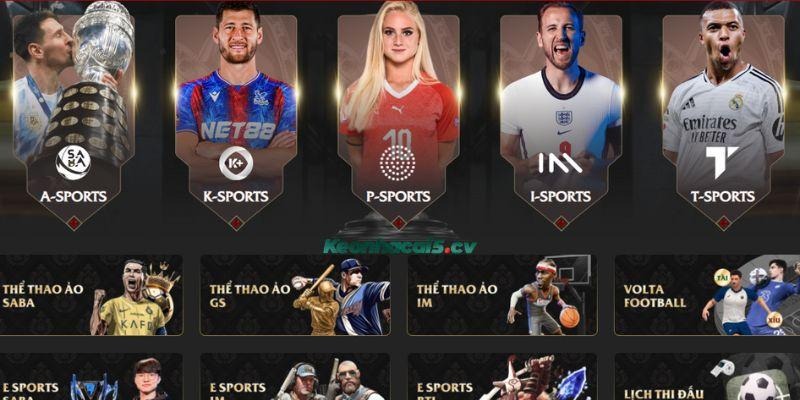View Lịch Thi Đấu match schedule
Image resolution: width=800 pixels, height=400 pixels.
coord(708,378)
